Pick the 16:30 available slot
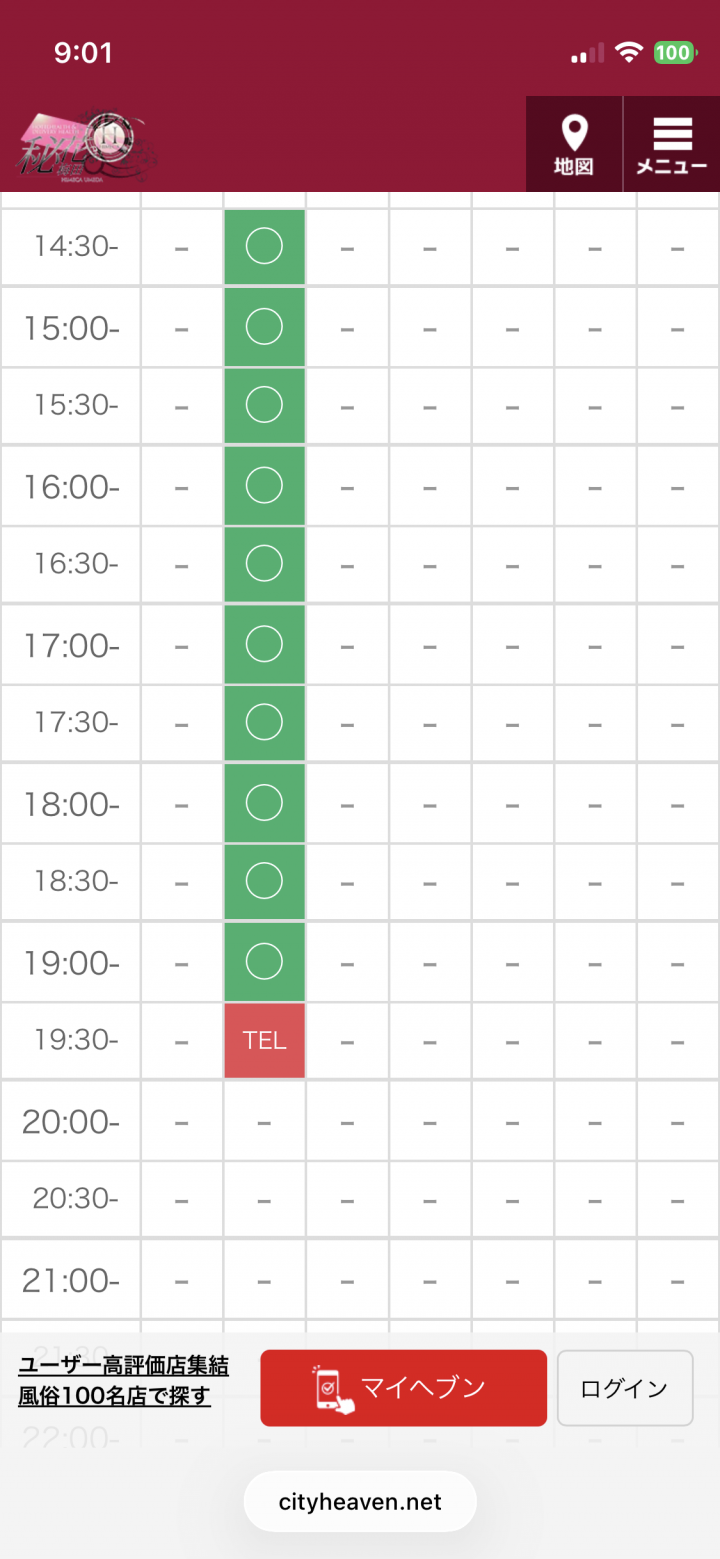The image size is (720, 1559). [264, 564]
